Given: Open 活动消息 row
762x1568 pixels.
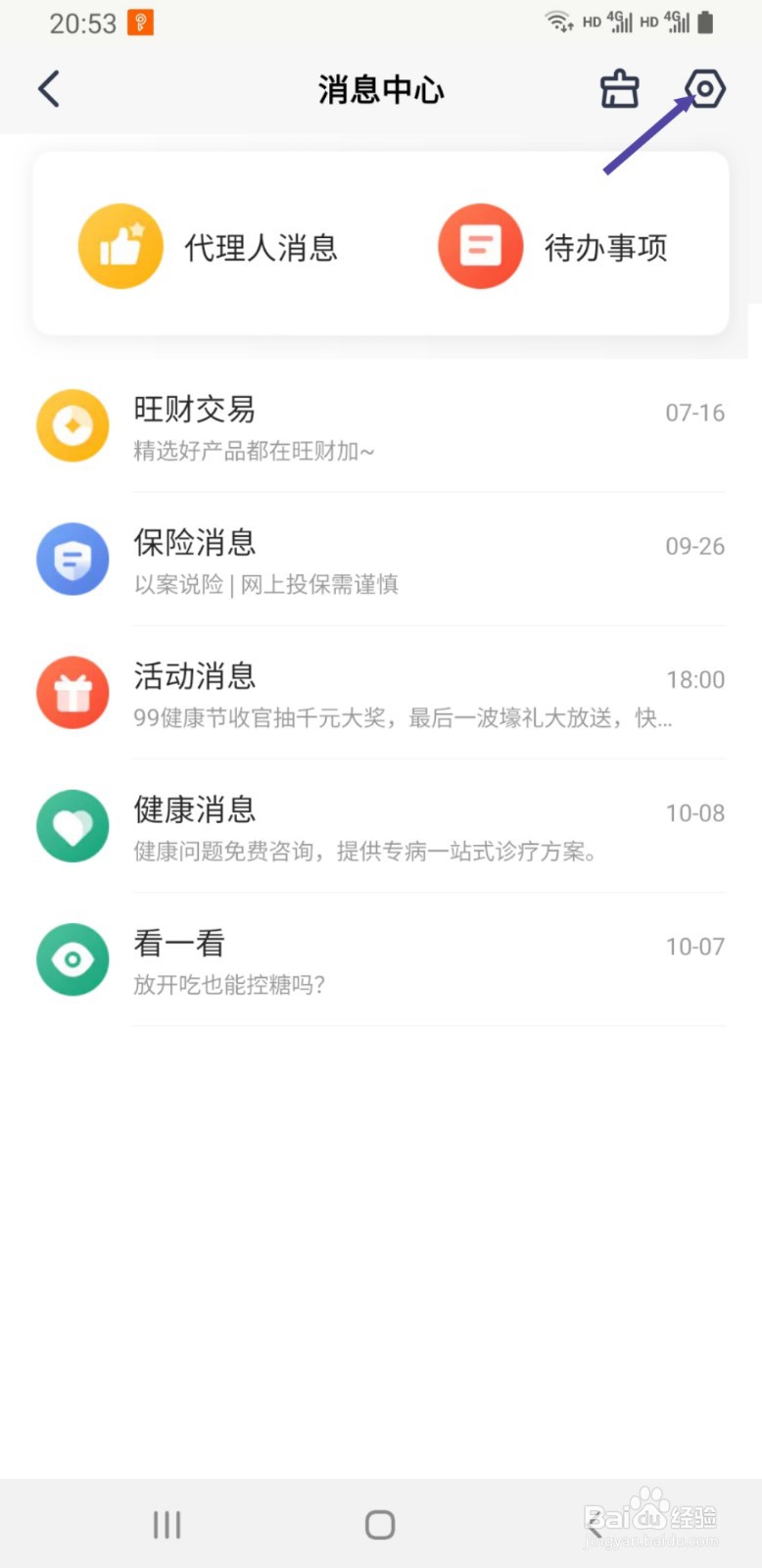Looking at the screenshot, I should [380, 694].
